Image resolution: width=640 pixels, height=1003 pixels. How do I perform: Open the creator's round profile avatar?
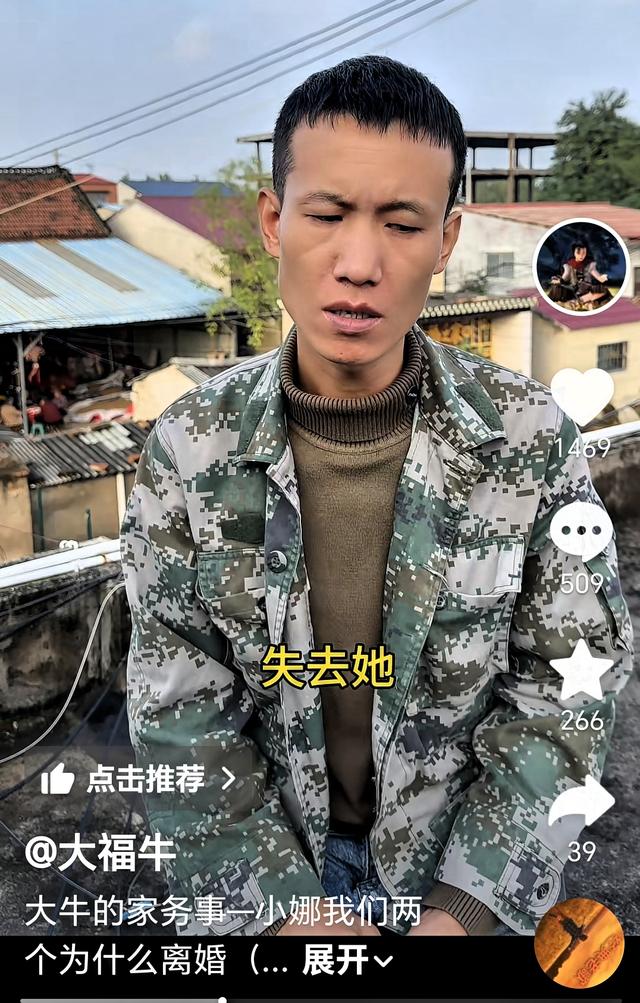point(581,268)
